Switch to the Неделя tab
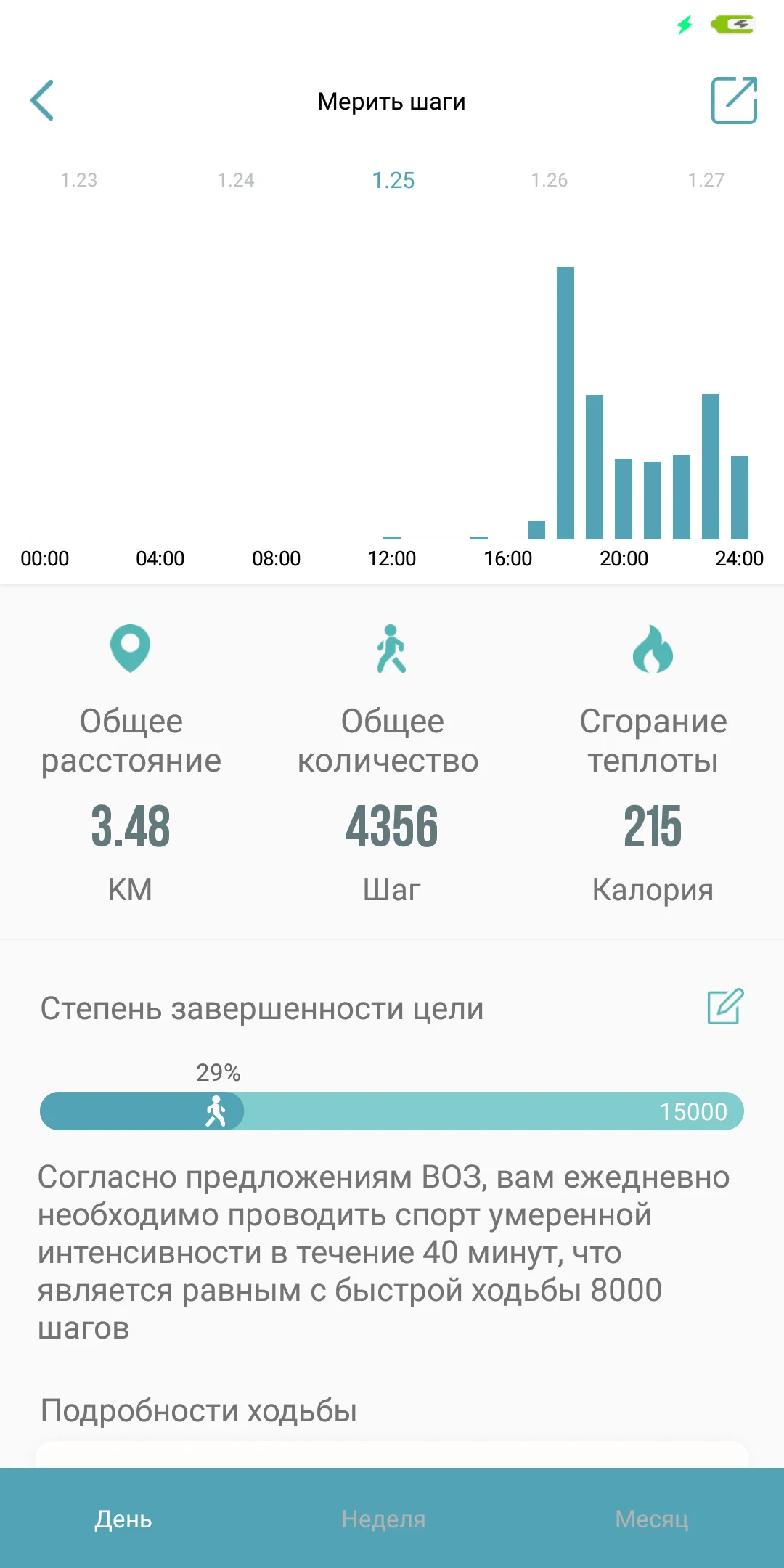Screen dimensions: 784x1568 pyautogui.click(x=383, y=1519)
